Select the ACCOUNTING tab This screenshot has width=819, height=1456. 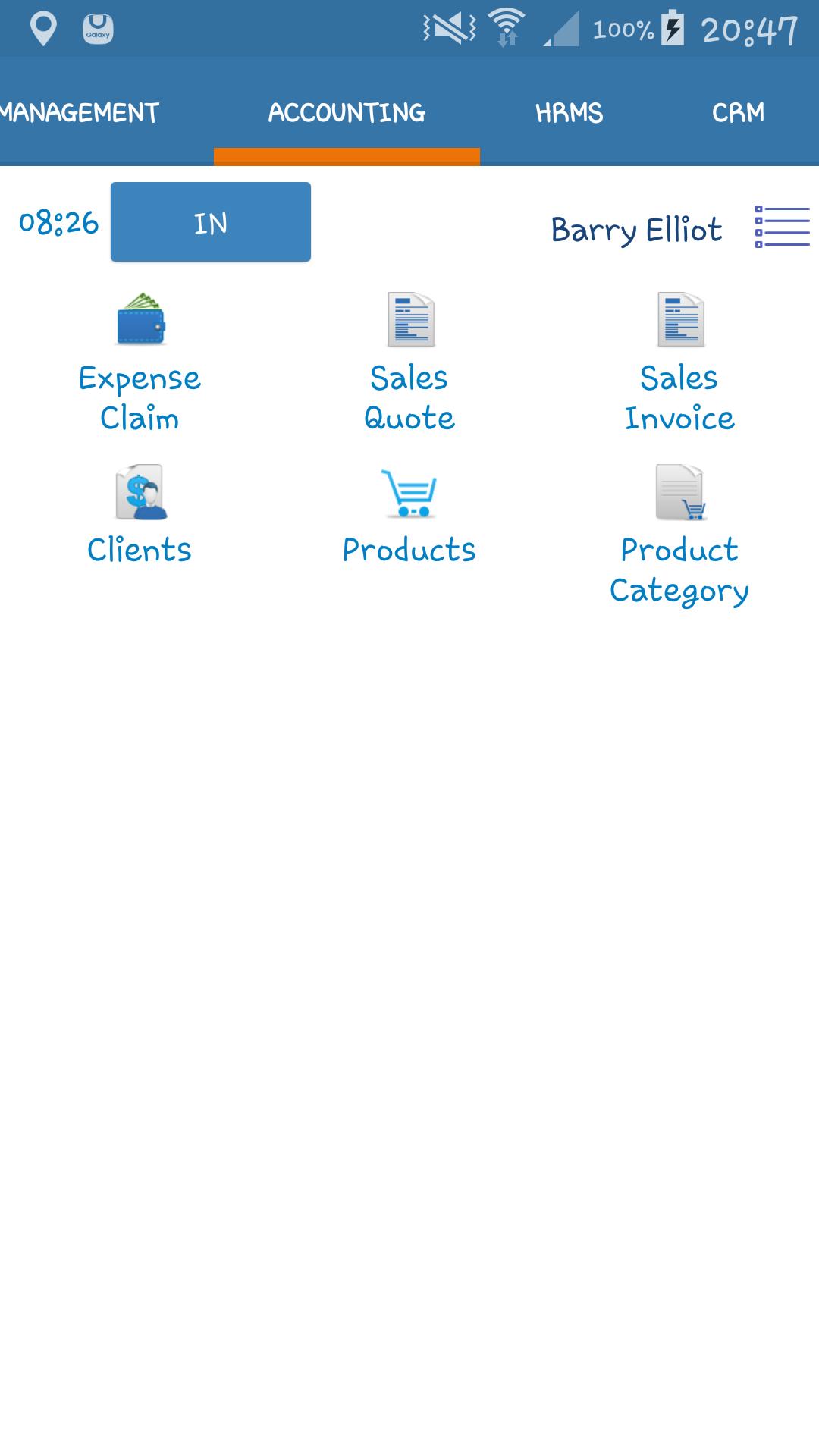(x=347, y=111)
